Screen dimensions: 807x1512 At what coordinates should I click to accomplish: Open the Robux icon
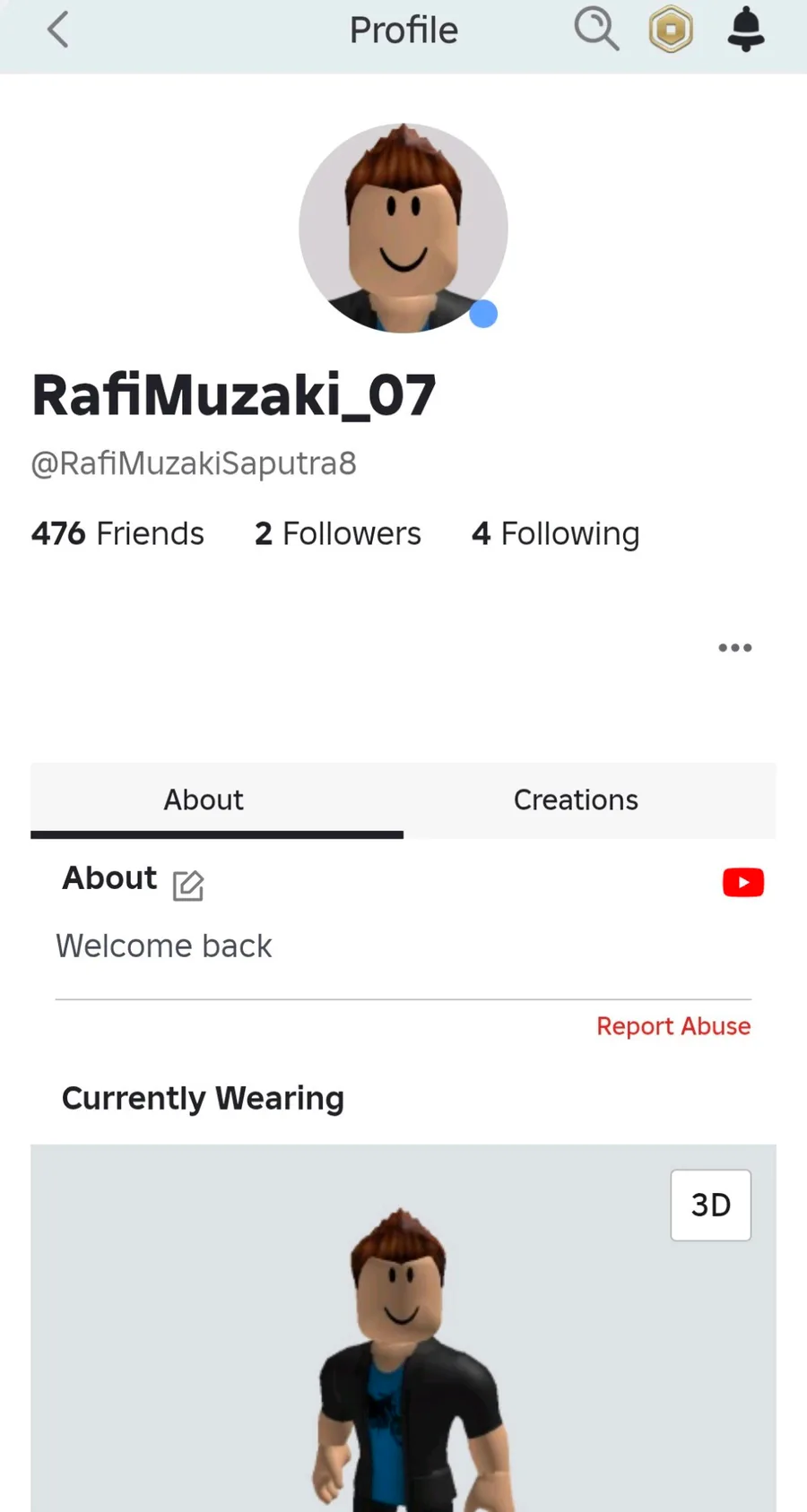click(671, 30)
